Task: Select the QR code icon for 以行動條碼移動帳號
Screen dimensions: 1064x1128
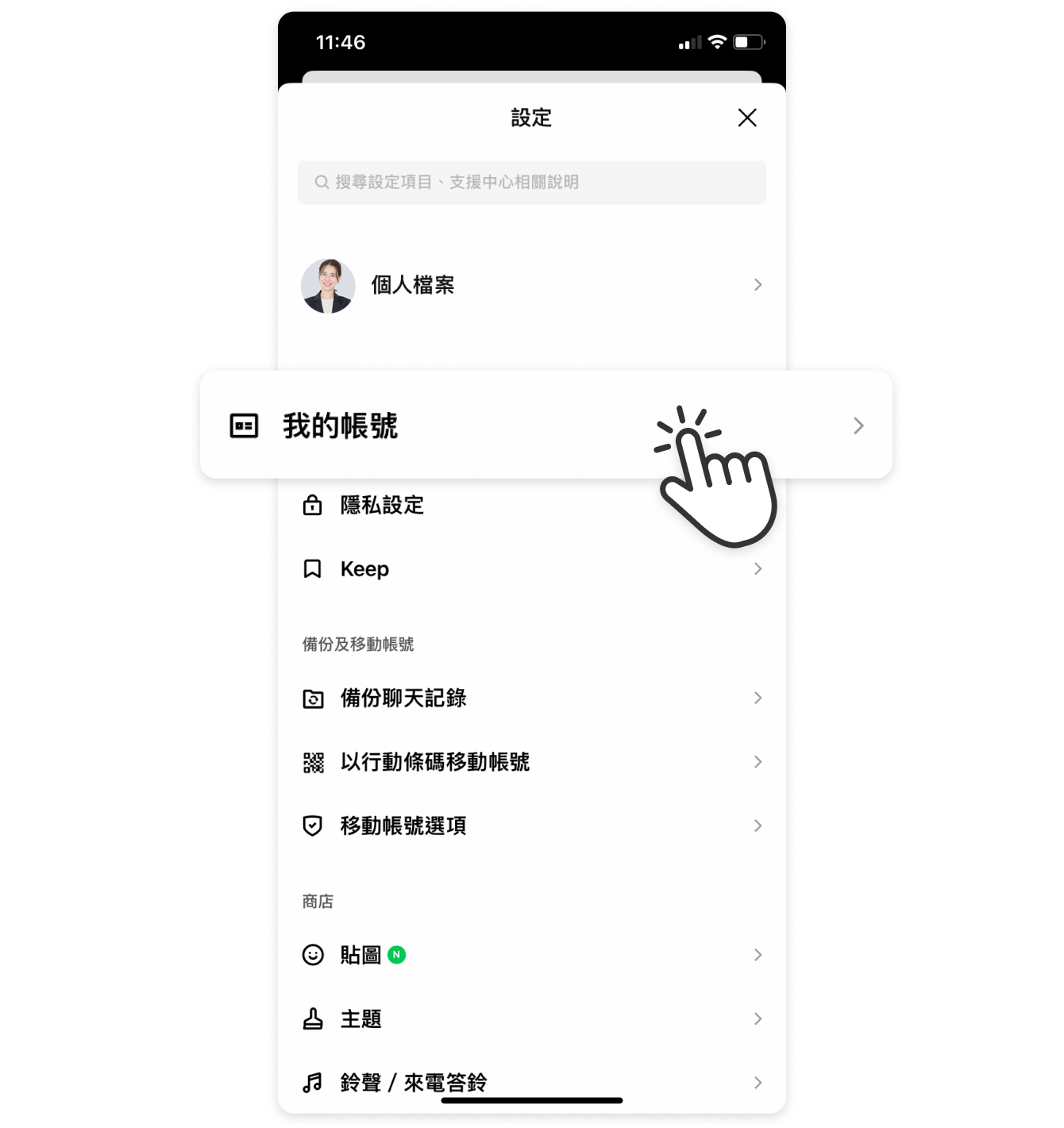Action: point(313,761)
